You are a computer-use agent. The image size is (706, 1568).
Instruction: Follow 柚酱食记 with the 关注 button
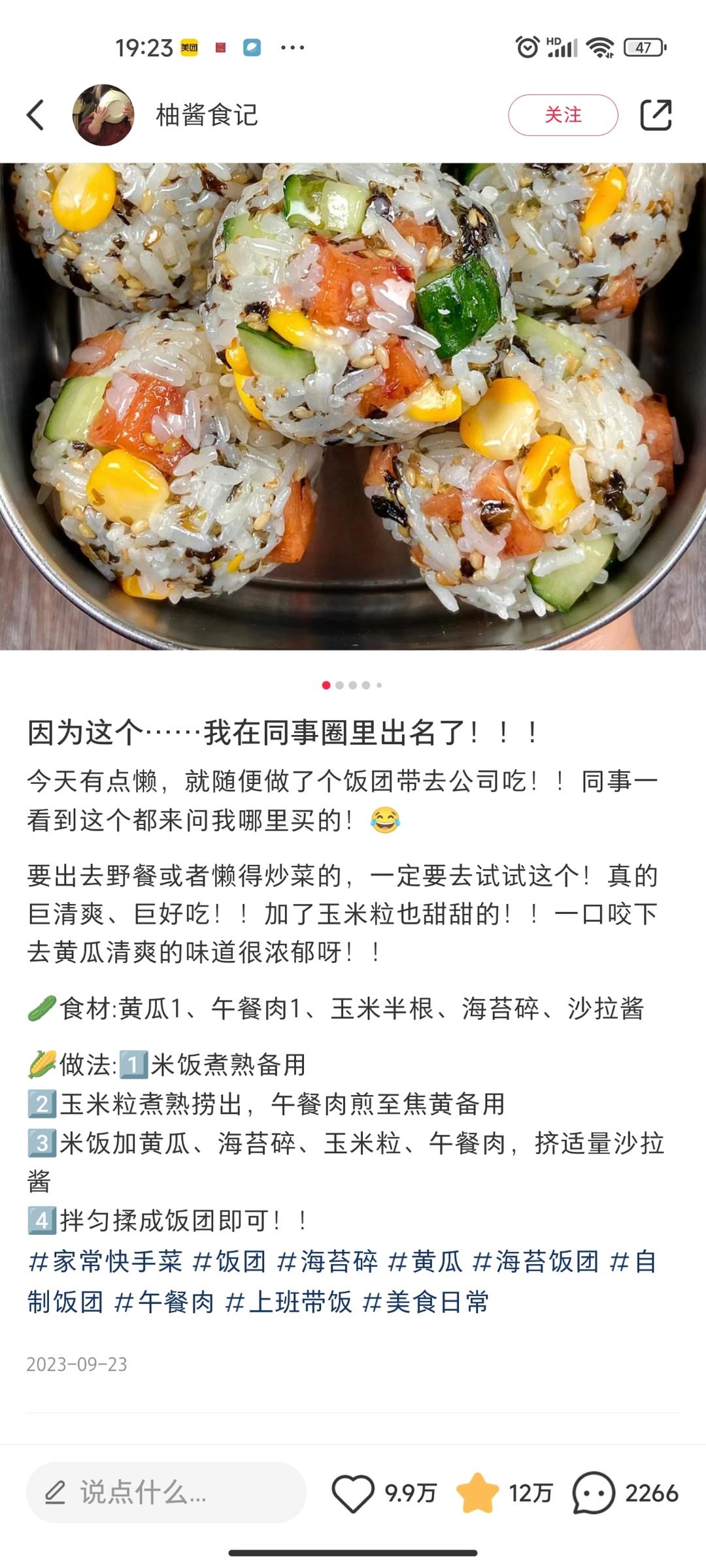pos(563,115)
